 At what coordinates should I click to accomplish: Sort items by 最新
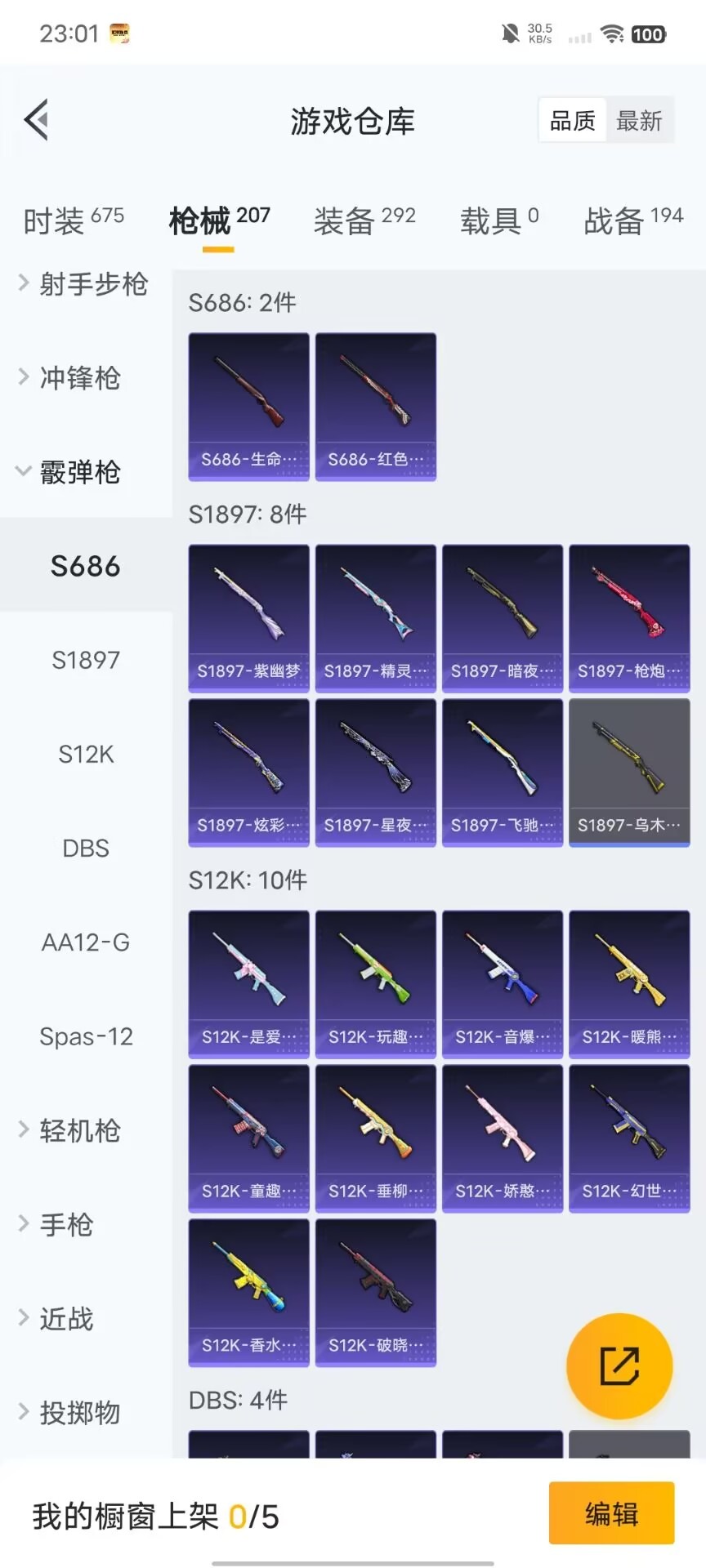639,121
